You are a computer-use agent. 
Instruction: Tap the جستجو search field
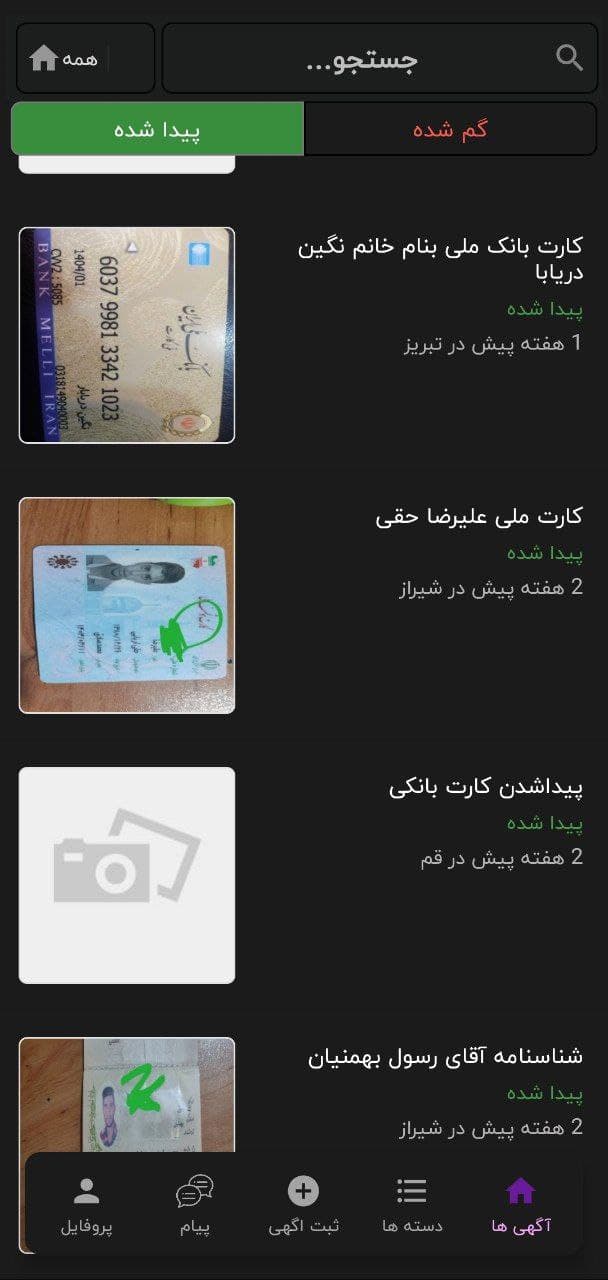(380, 58)
